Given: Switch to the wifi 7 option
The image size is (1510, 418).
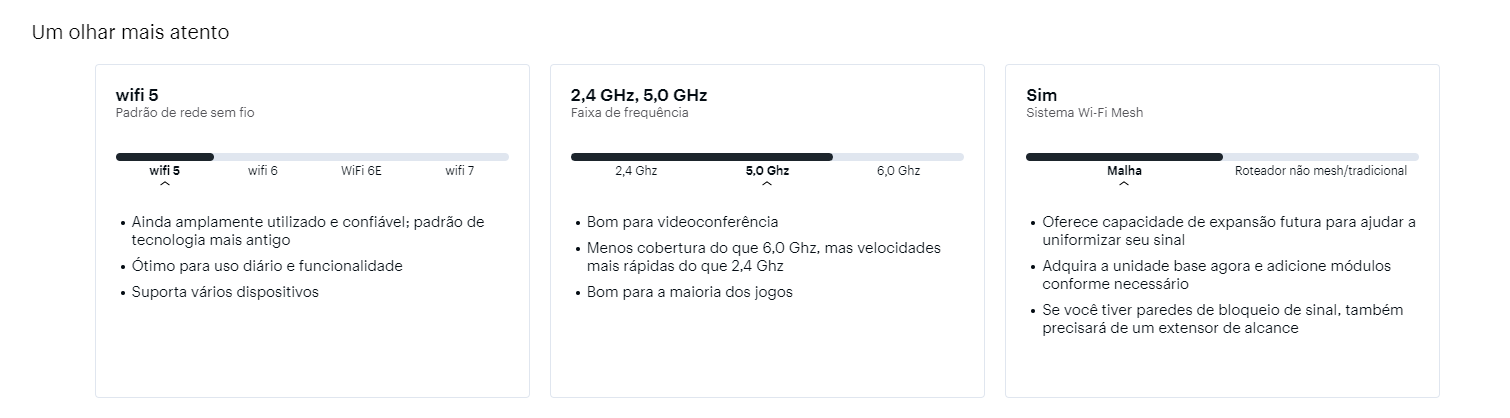Looking at the screenshot, I should (460, 171).
